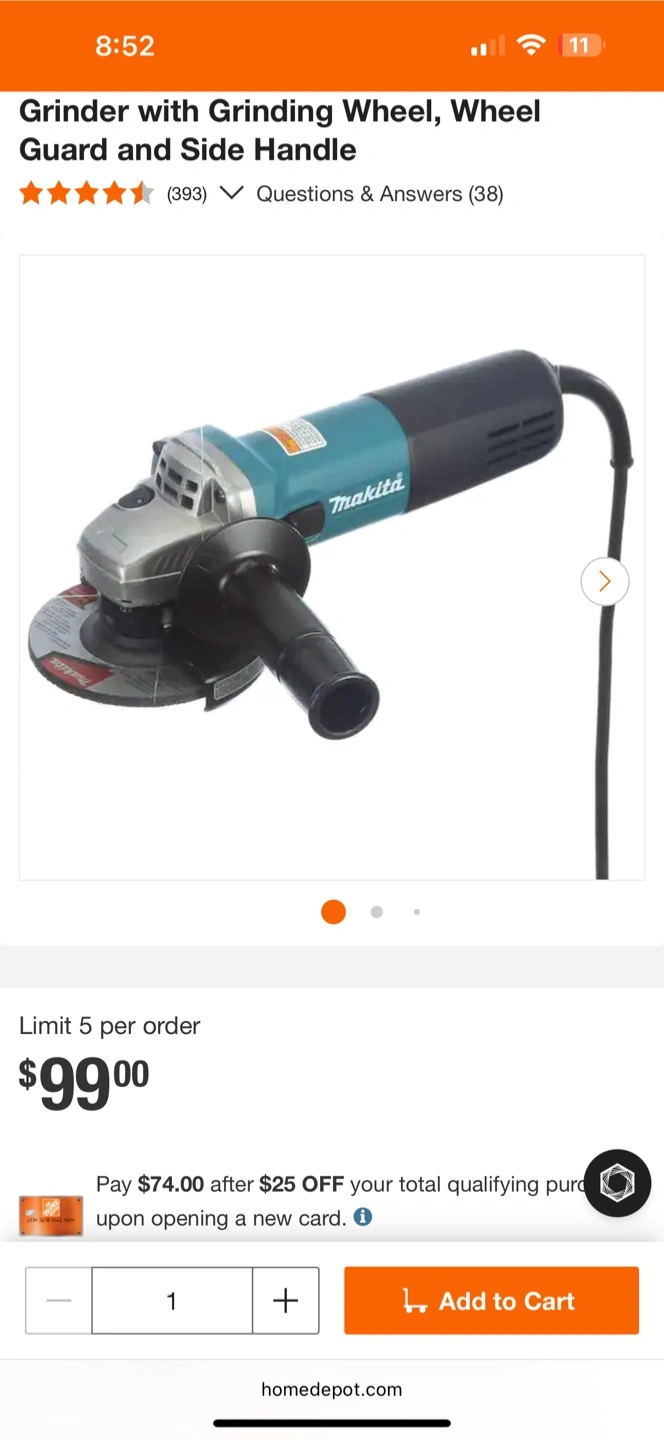Image resolution: width=664 pixels, height=1440 pixels.
Task: Open the card offer info icon
Action: 363,1217
